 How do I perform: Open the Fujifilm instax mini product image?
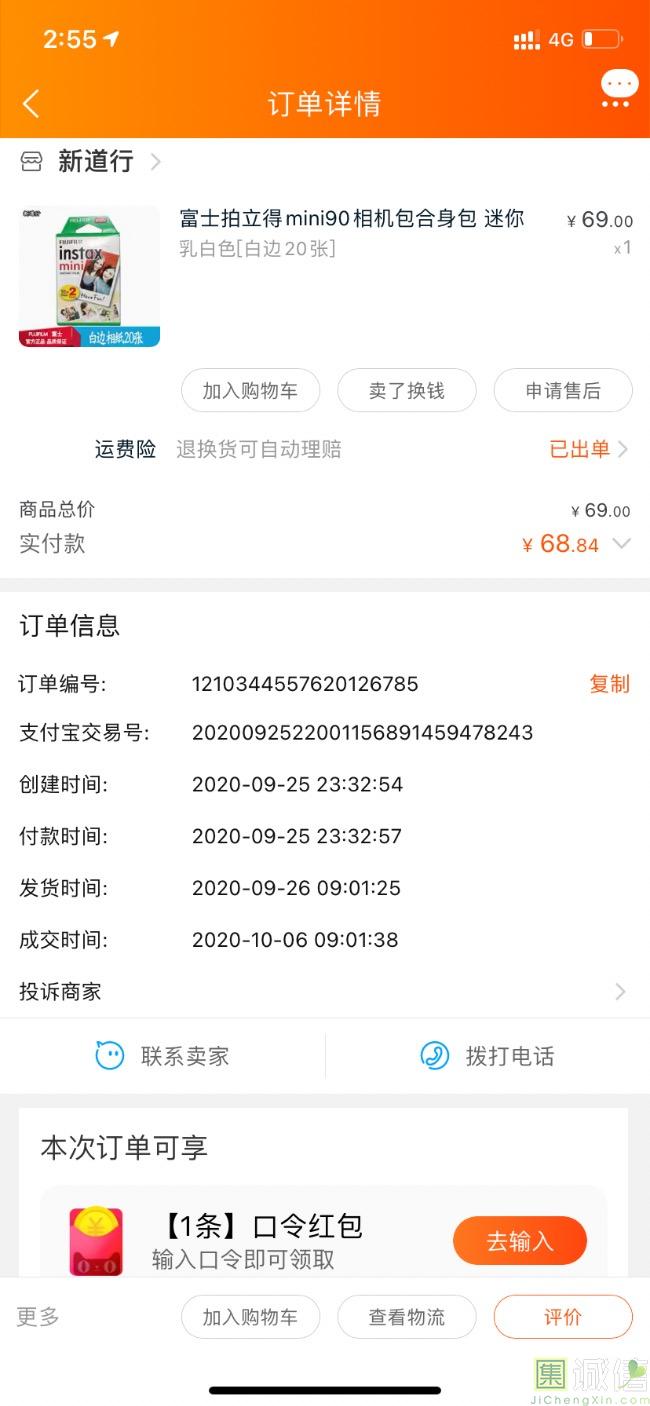89,276
